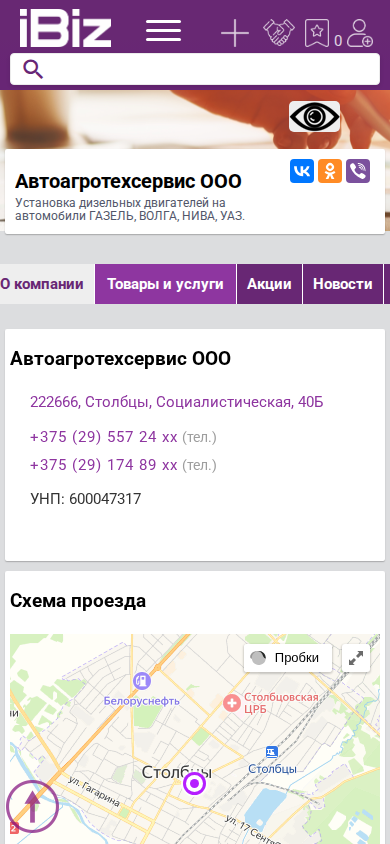The height and width of the screenshot is (844, 390).
Task: Open the Odnoklassniki page
Action: 330,171
